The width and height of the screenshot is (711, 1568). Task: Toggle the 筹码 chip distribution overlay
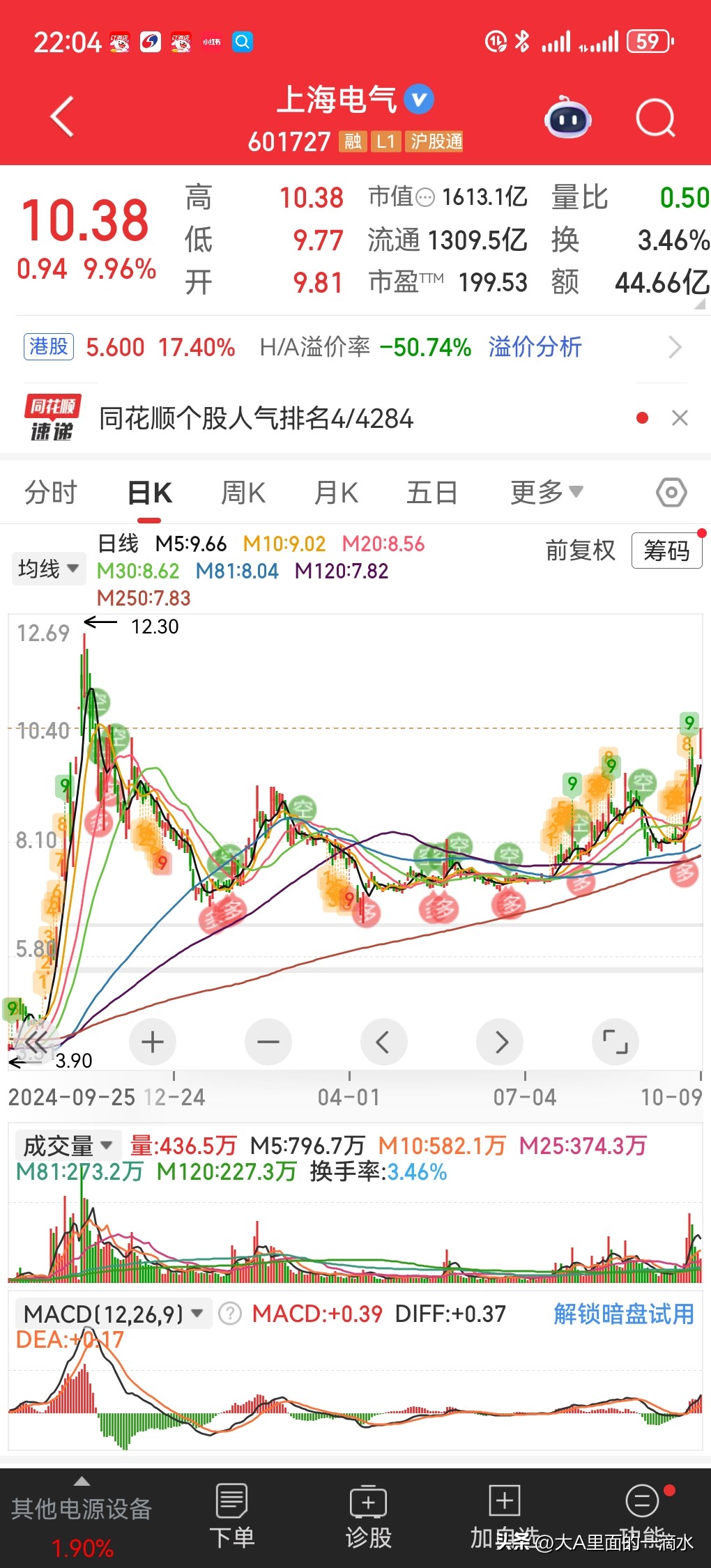click(666, 550)
